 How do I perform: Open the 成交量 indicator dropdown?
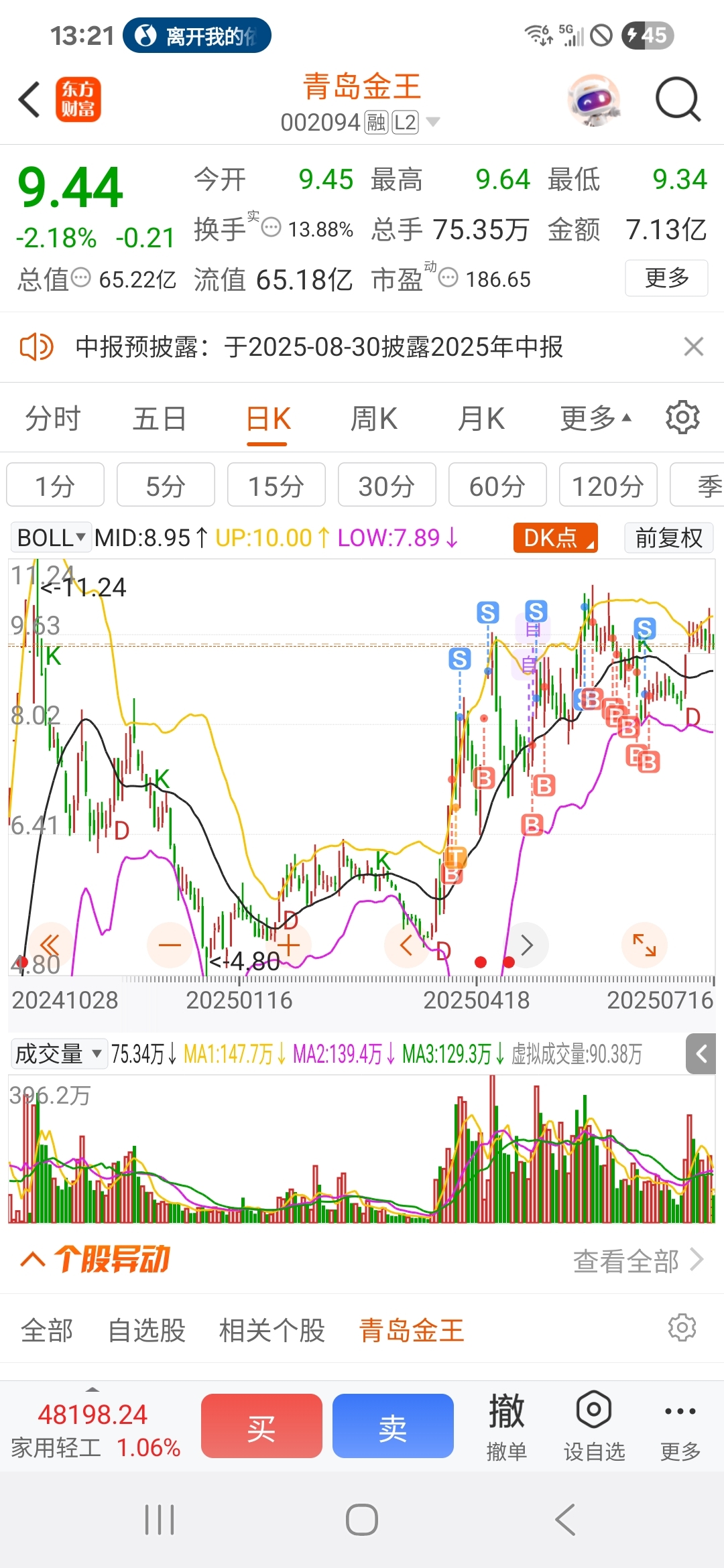pyautogui.click(x=59, y=1054)
